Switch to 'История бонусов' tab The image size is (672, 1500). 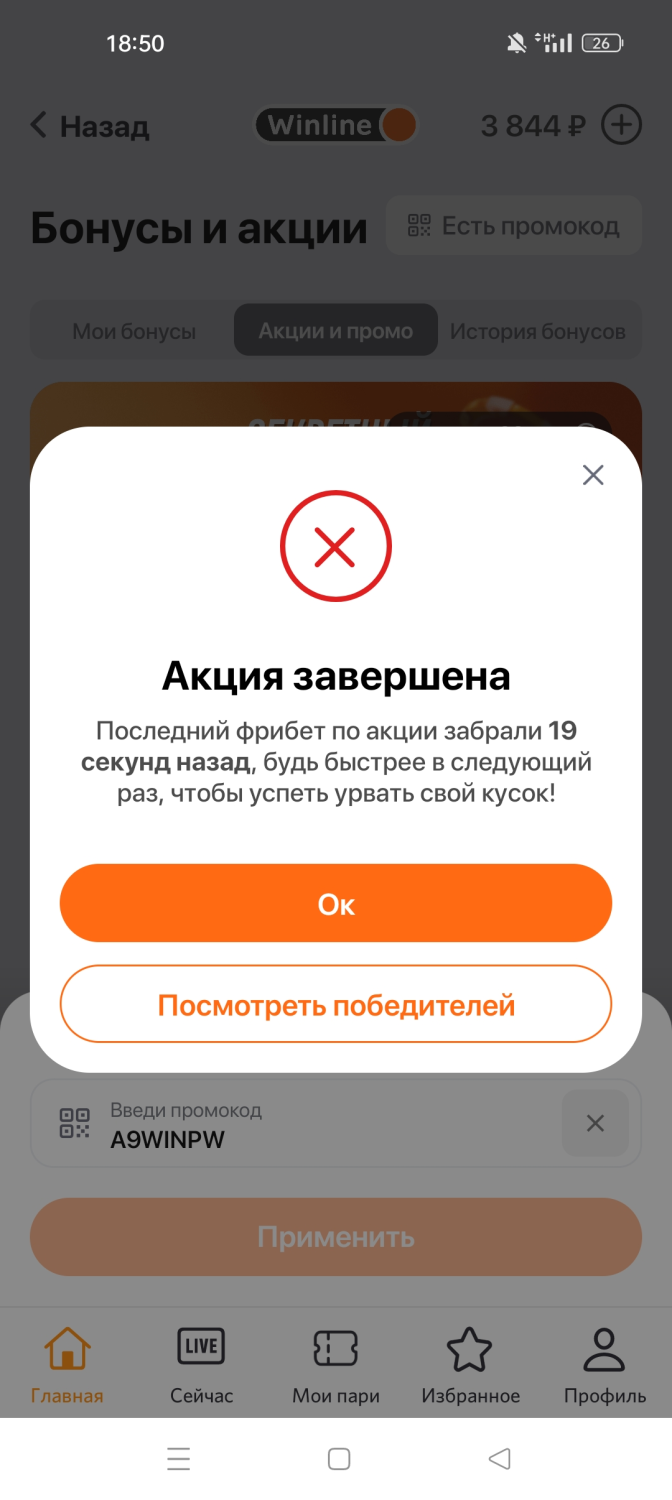[x=538, y=331]
